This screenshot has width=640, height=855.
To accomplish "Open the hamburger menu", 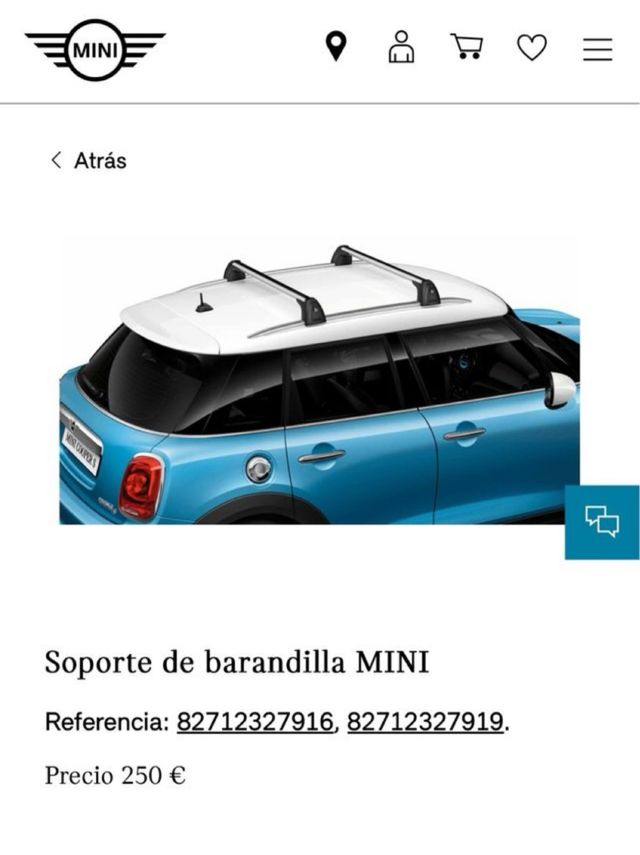I will click(598, 49).
